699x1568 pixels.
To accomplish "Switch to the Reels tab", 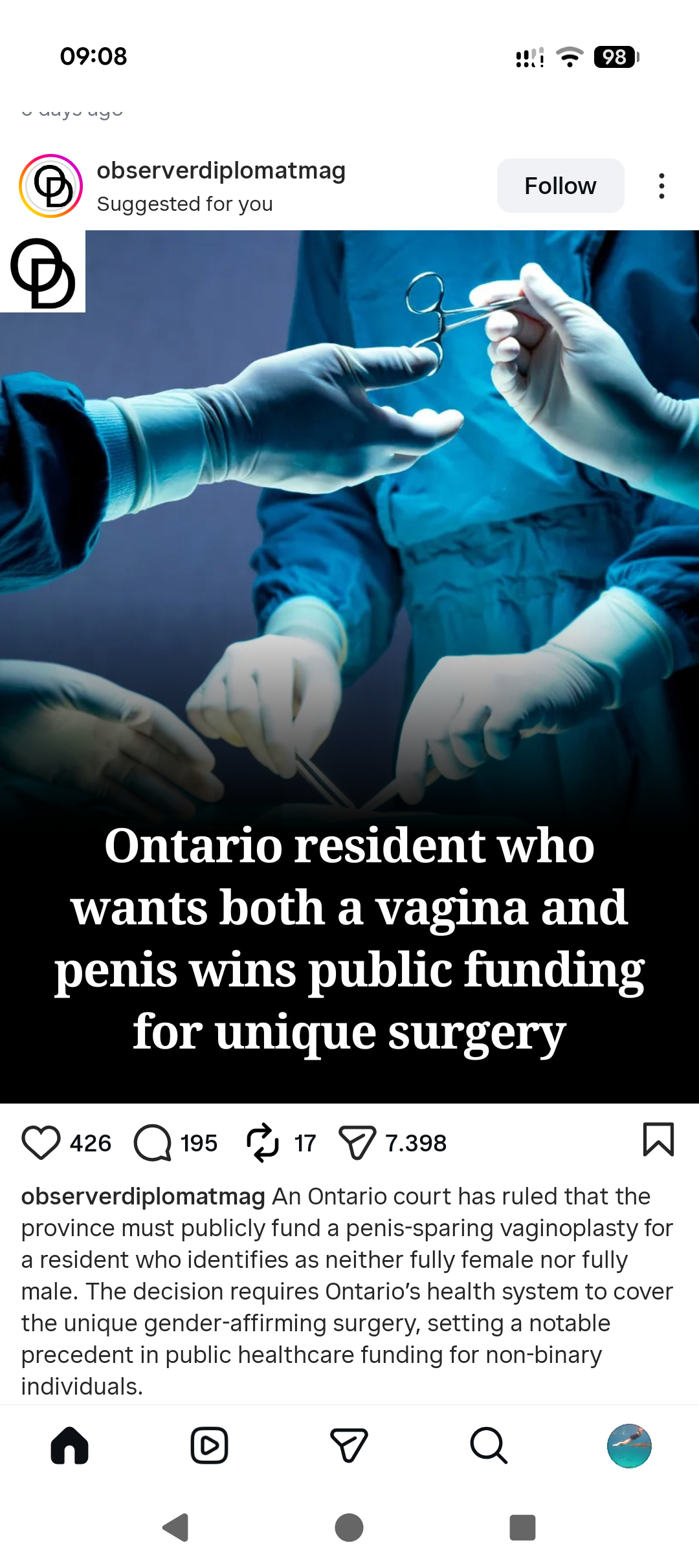I will (209, 1446).
